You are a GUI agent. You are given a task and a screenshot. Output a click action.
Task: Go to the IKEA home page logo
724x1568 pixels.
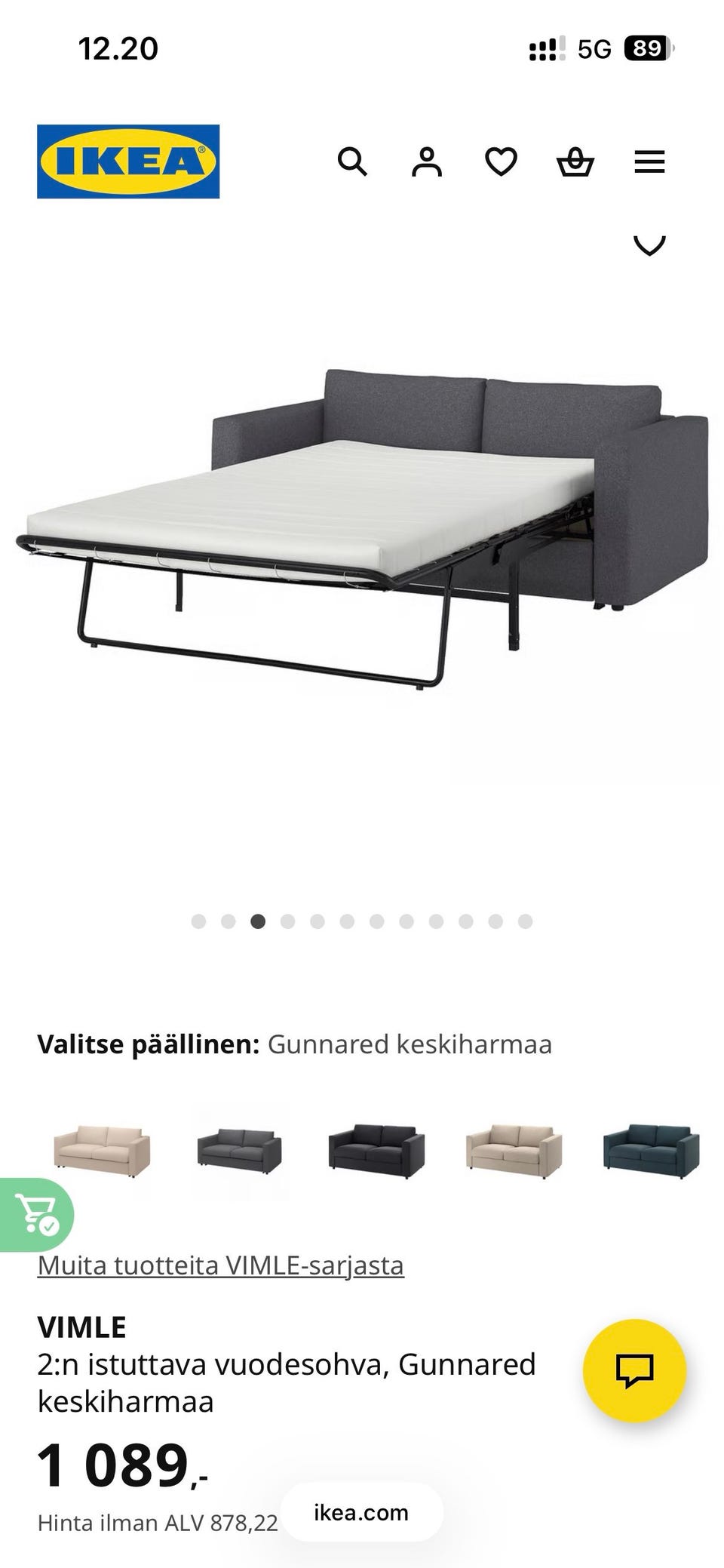tap(128, 161)
